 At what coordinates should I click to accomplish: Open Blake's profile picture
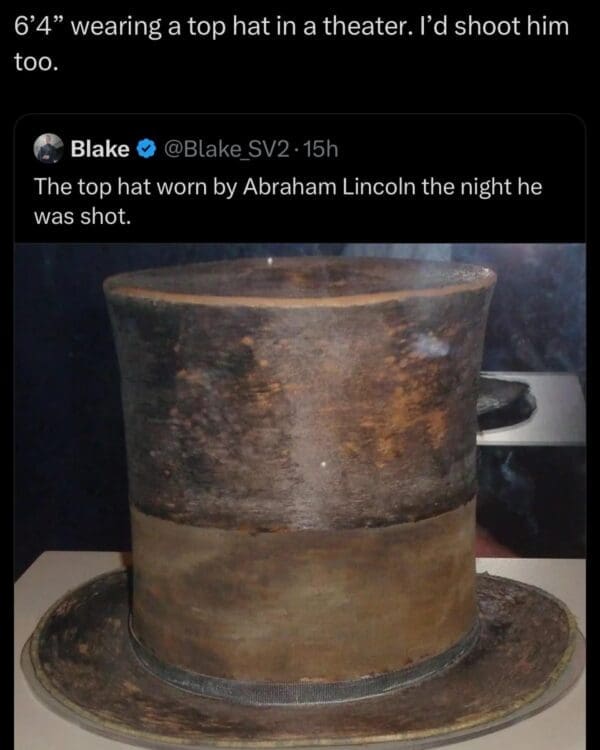click(48, 150)
